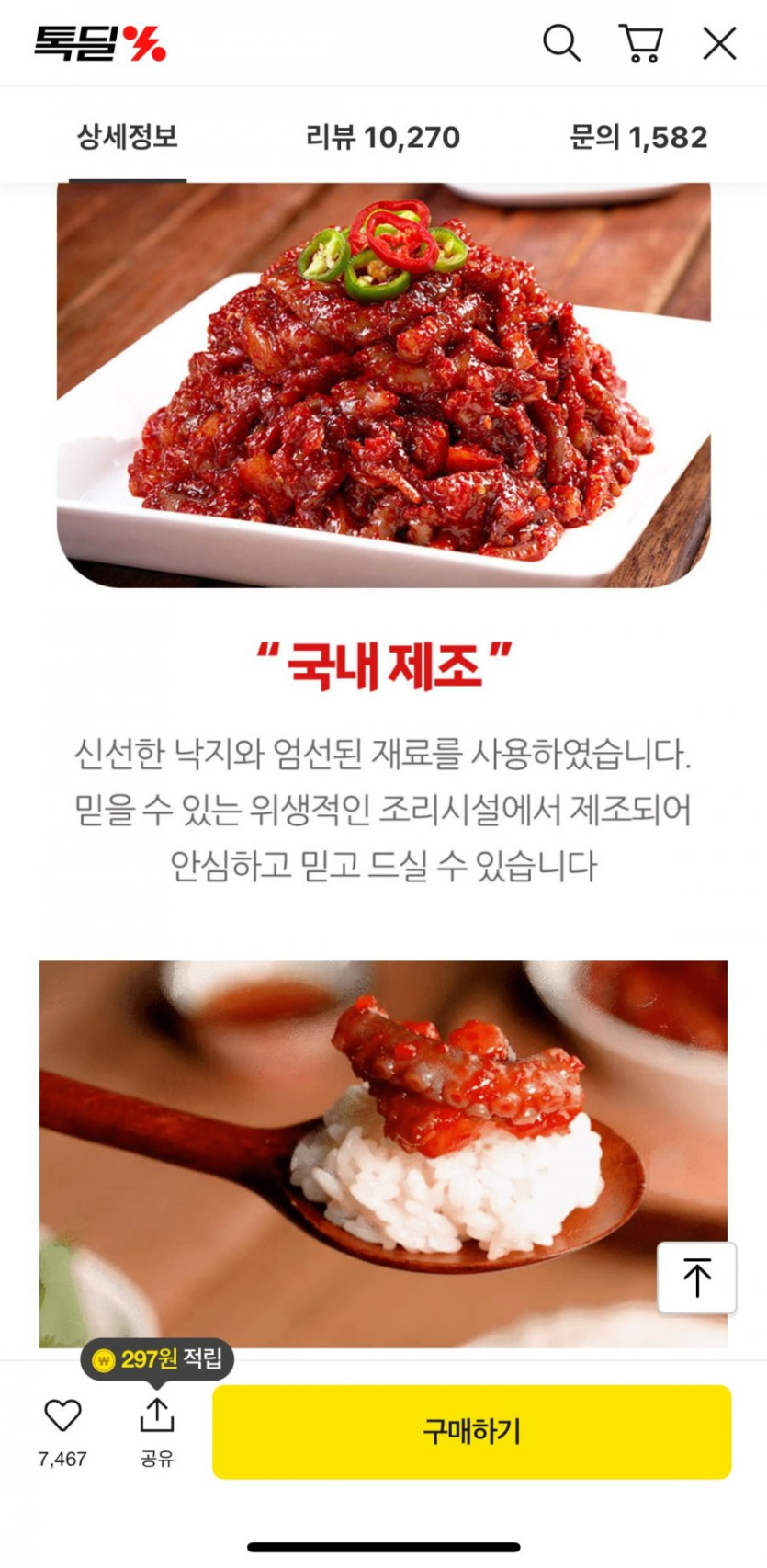Close the product page with X

click(719, 43)
